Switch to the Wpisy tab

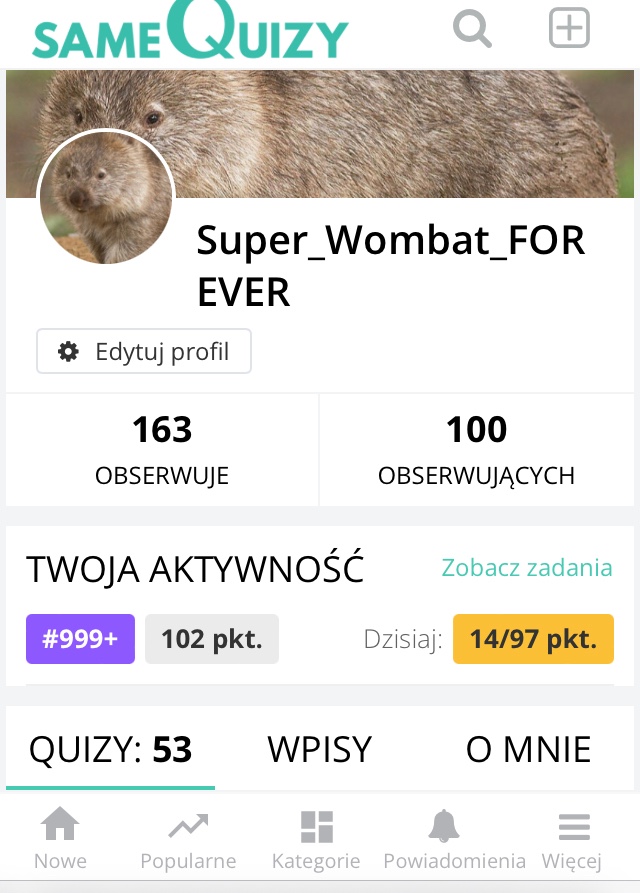coord(320,749)
